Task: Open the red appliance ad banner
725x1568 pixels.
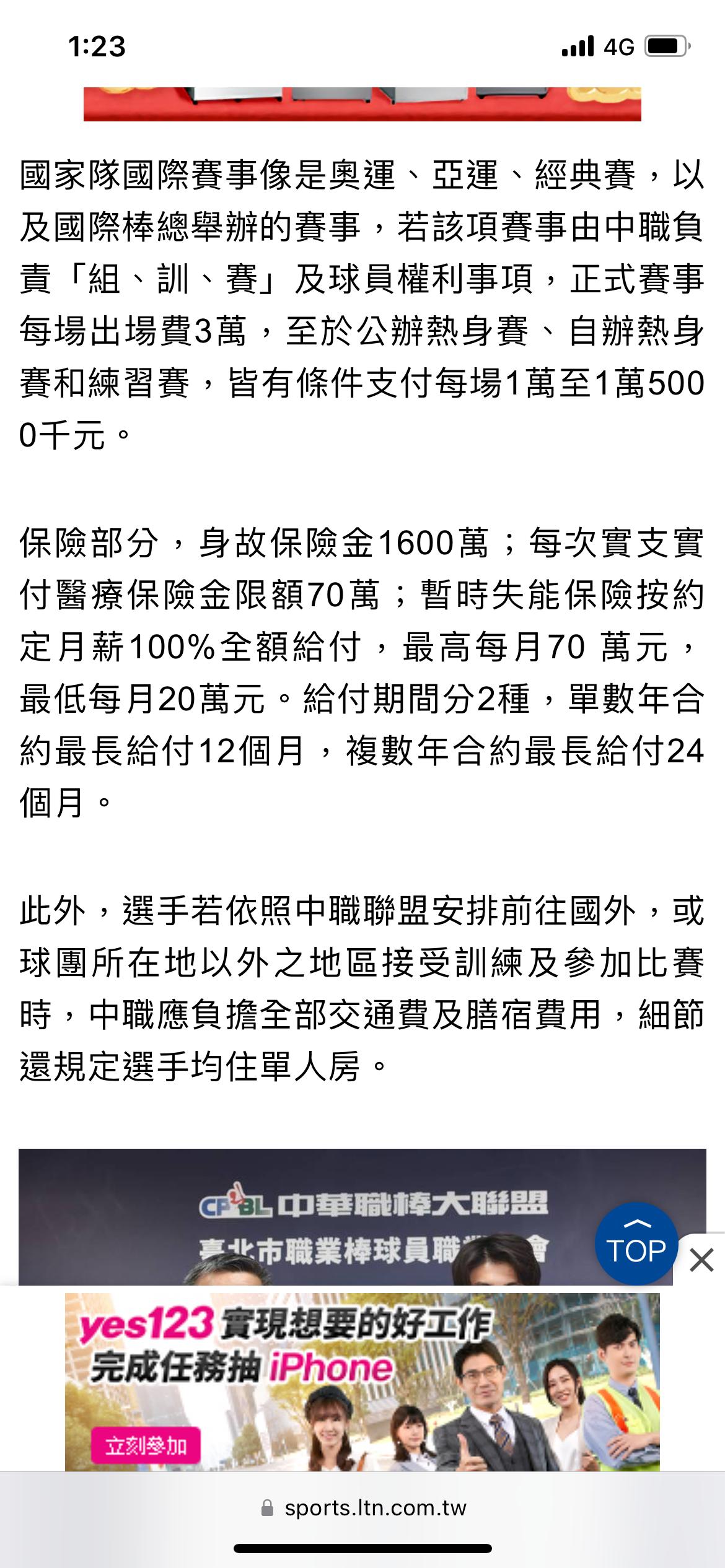Action: 362,104
